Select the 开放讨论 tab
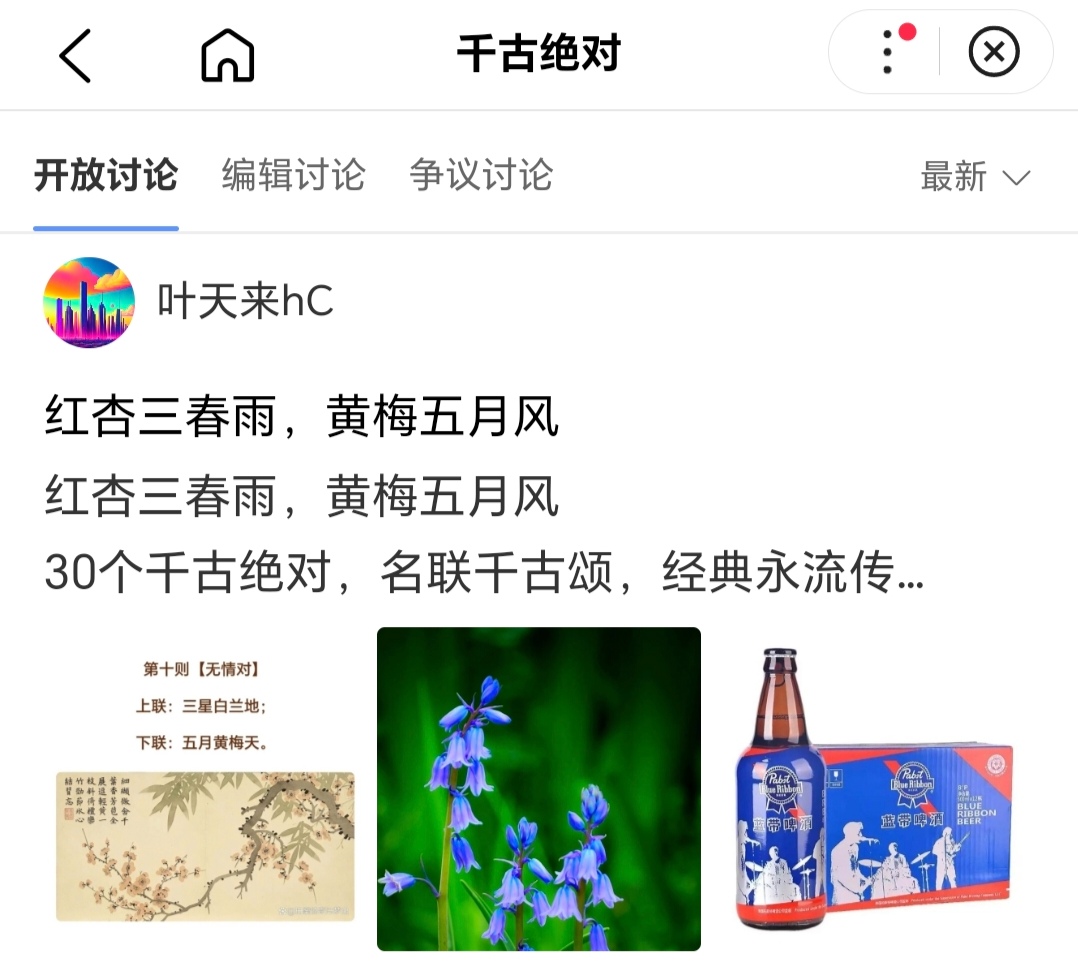 [x=106, y=176]
